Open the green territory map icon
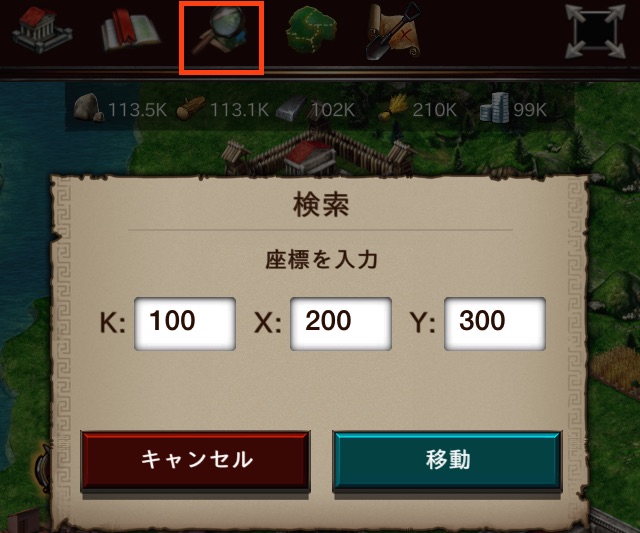640x533 pixels. coord(311,33)
